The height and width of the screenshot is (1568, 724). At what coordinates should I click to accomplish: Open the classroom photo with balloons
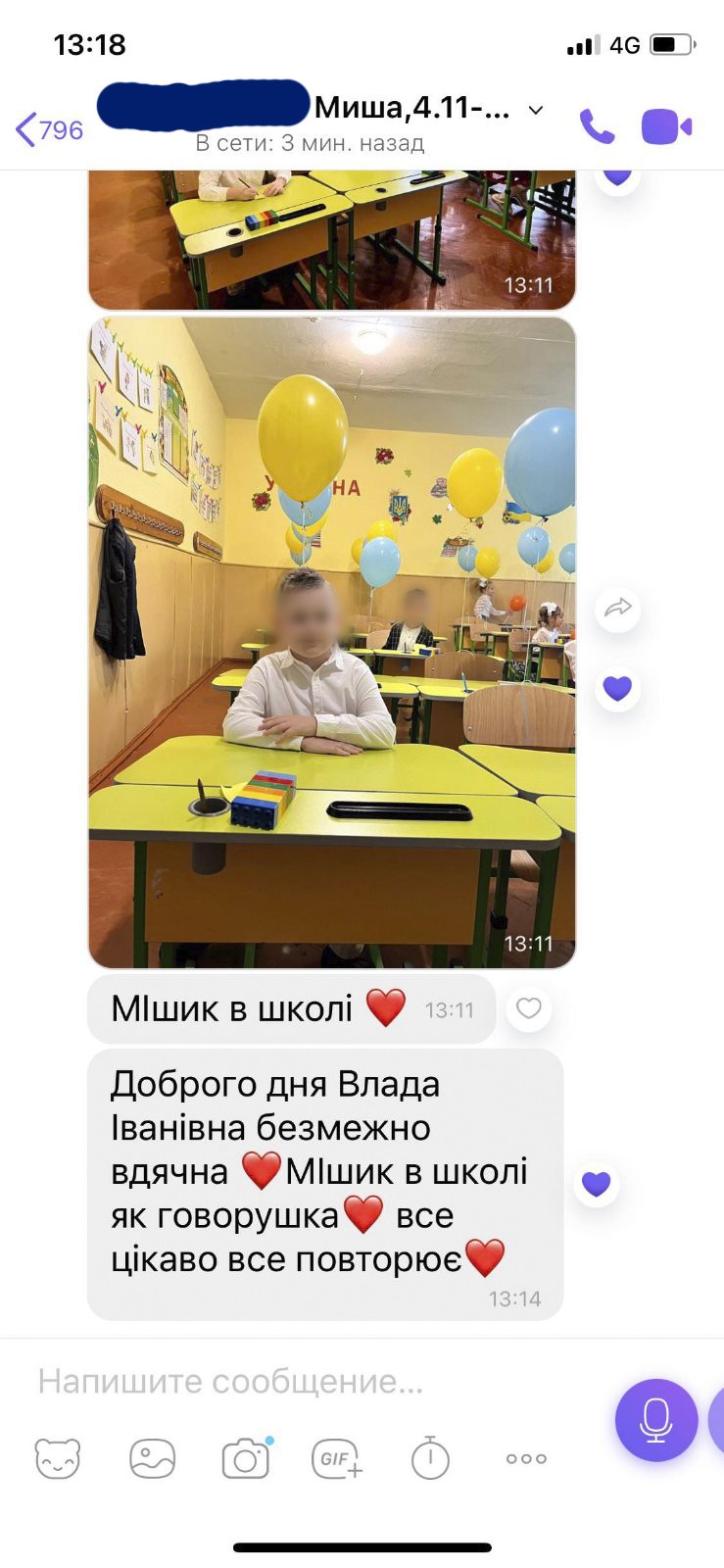click(332, 642)
